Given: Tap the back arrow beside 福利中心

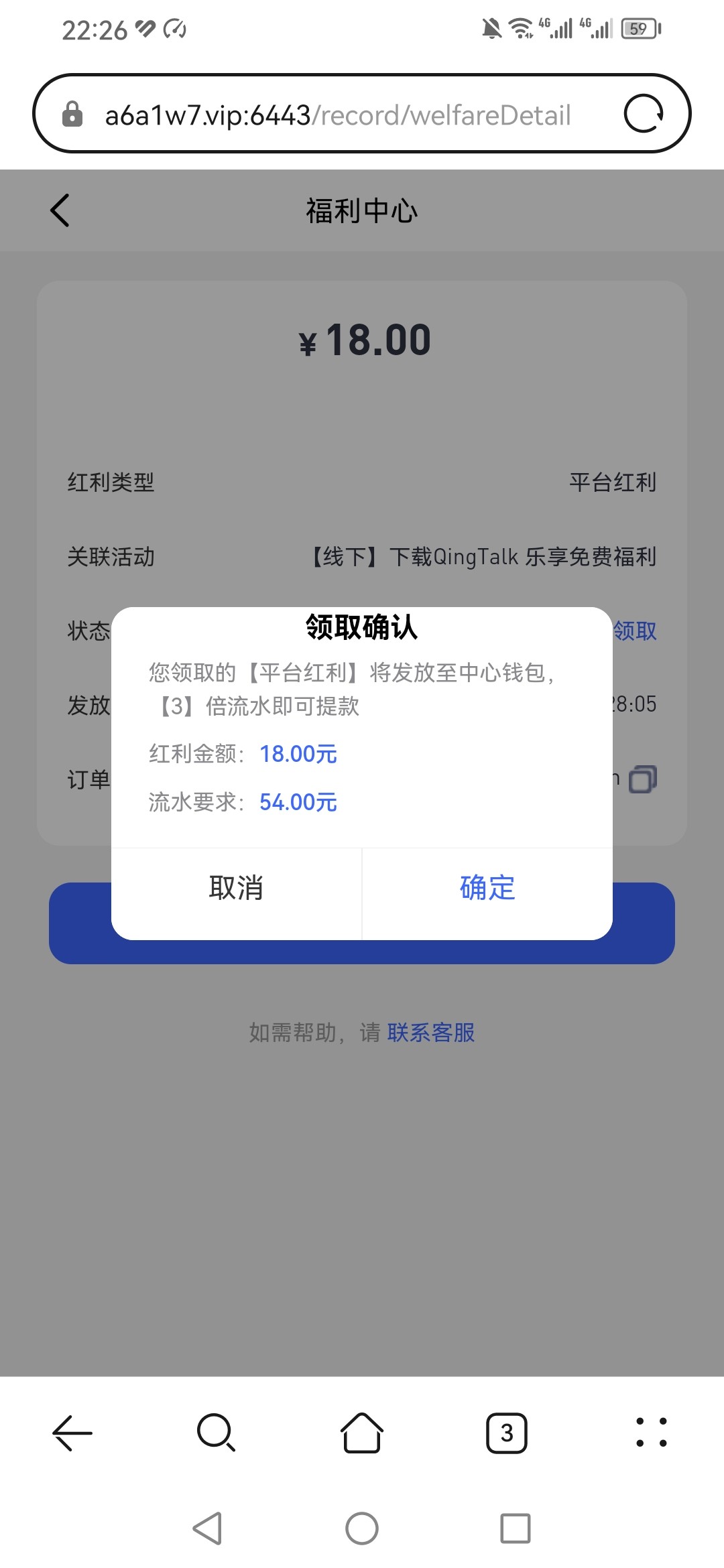Looking at the screenshot, I should point(60,210).
